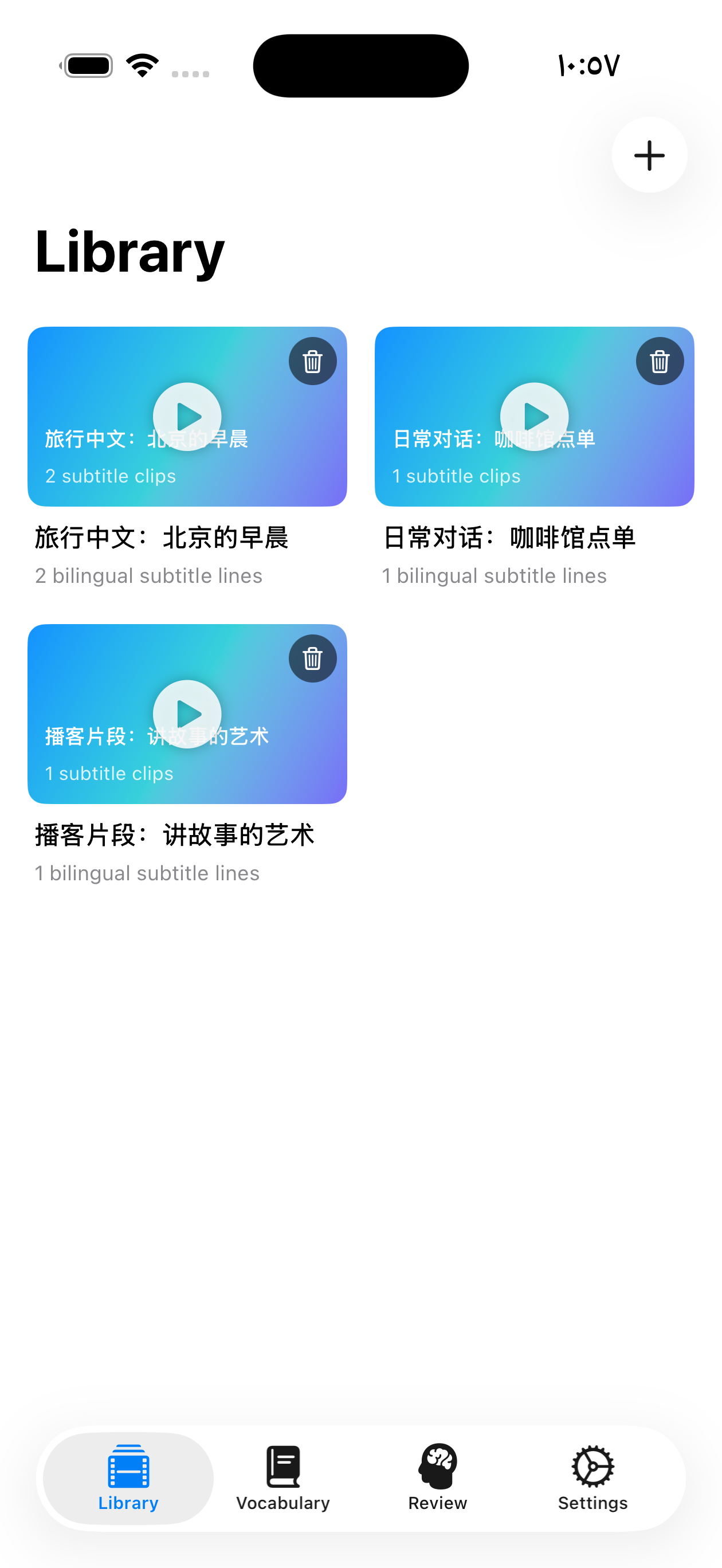This screenshot has width=722, height=1568.
Task: Switch to the Vocabulary tab
Action: 283,1478
